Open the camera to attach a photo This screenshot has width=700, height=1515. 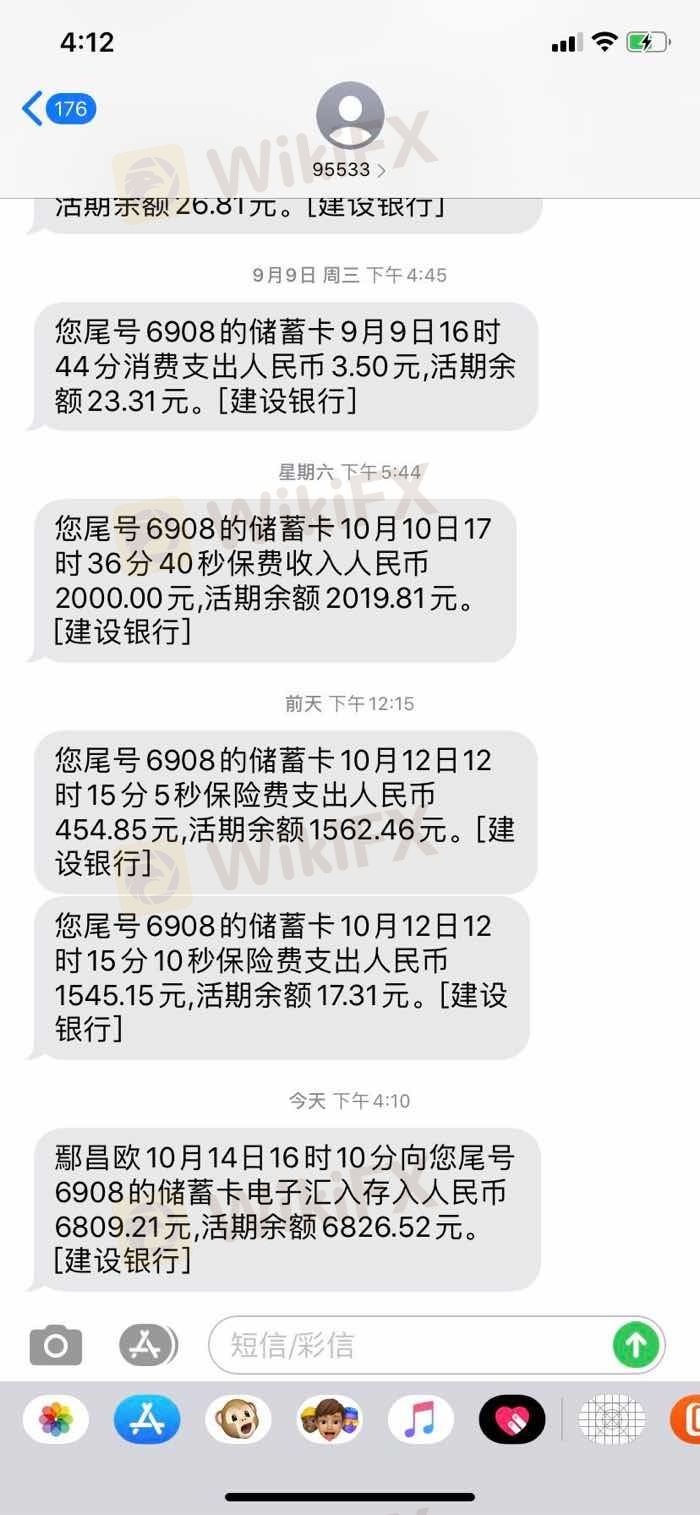pyautogui.click(x=55, y=1345)
